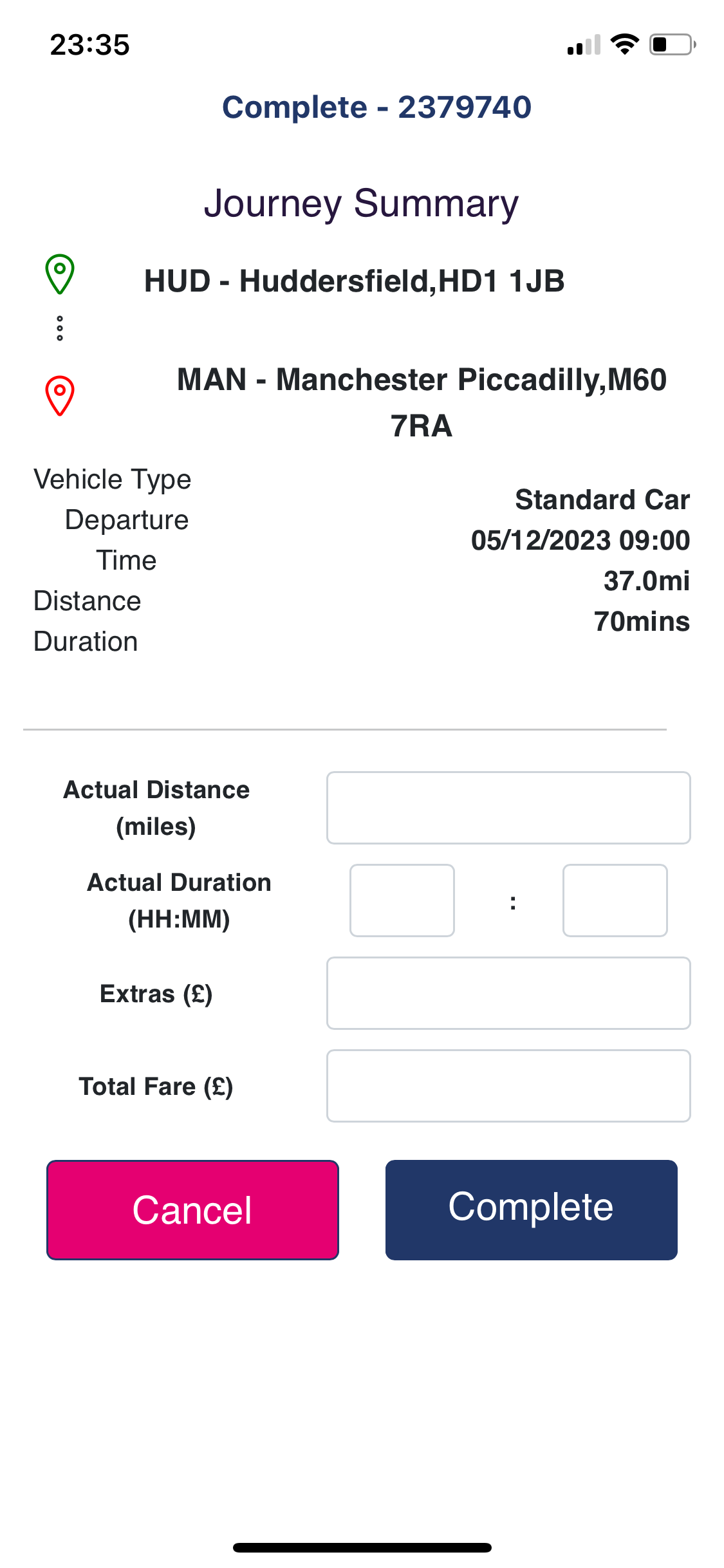The width and height of the screenshot is (724, 1568).
Task: Cancel completing this journey
Action: pyautogui.click(x=192, y=1210)
